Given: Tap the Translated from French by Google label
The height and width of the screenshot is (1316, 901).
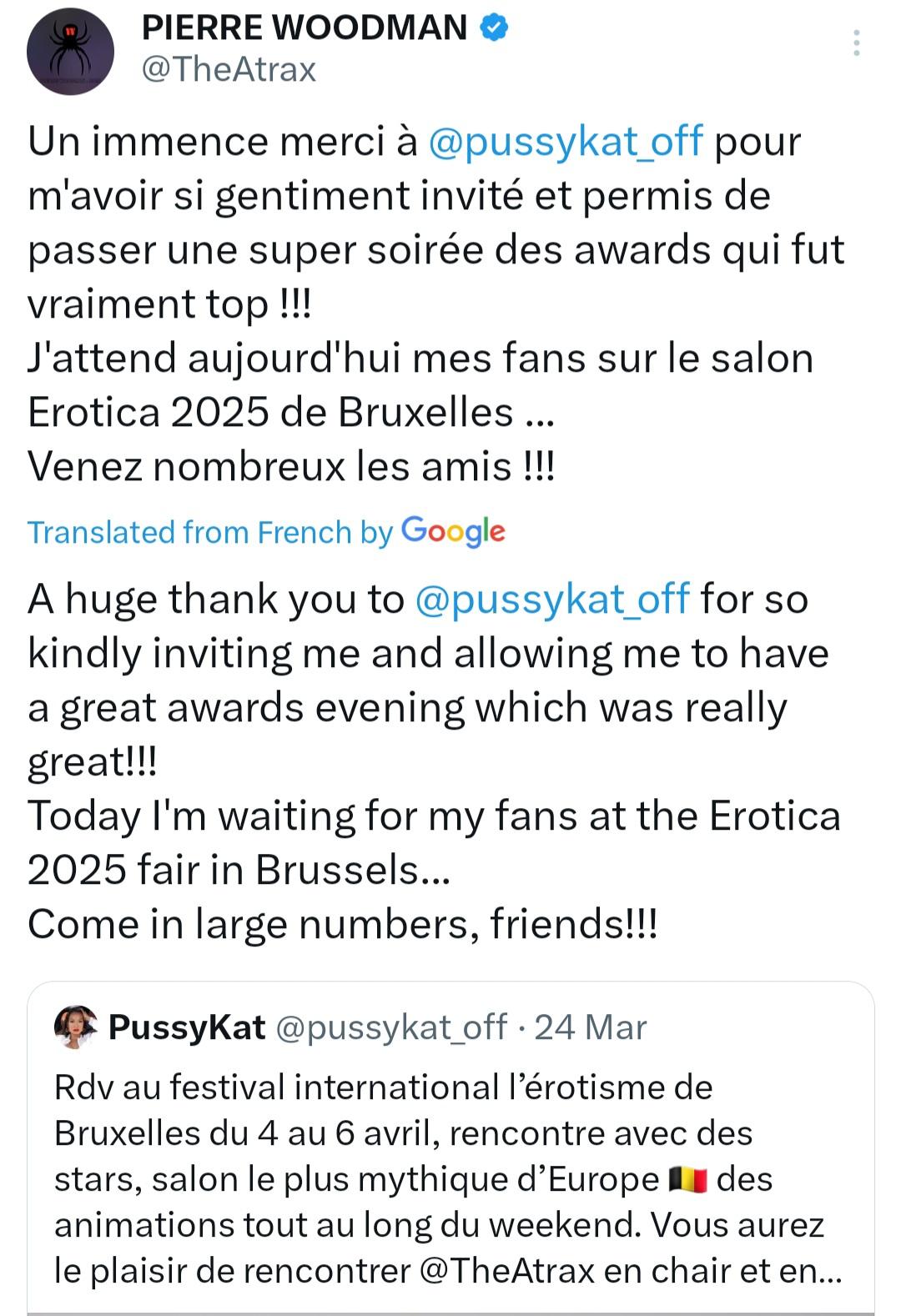Looking at the screenshot, I should coord(266,532).
